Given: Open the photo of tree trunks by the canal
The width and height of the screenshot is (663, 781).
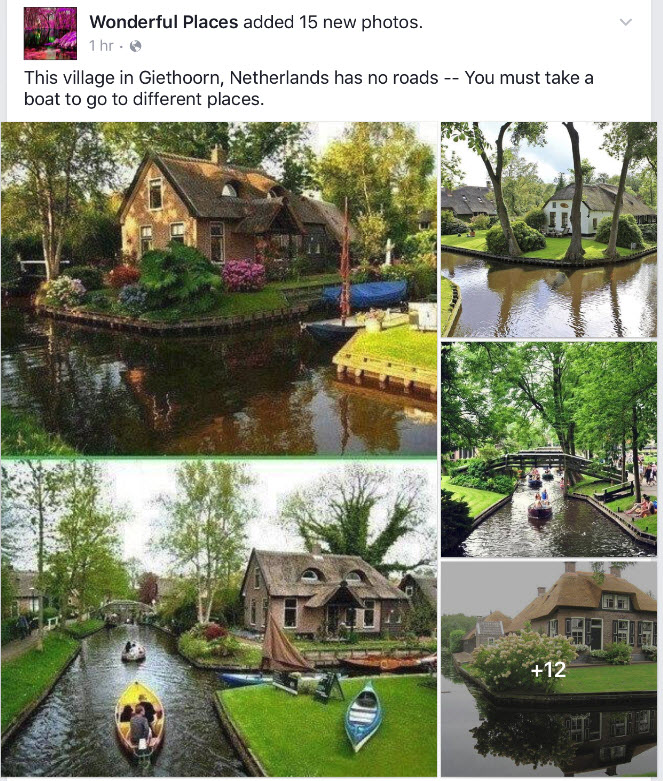Looking at the screenshot, I should click(549, 229).
